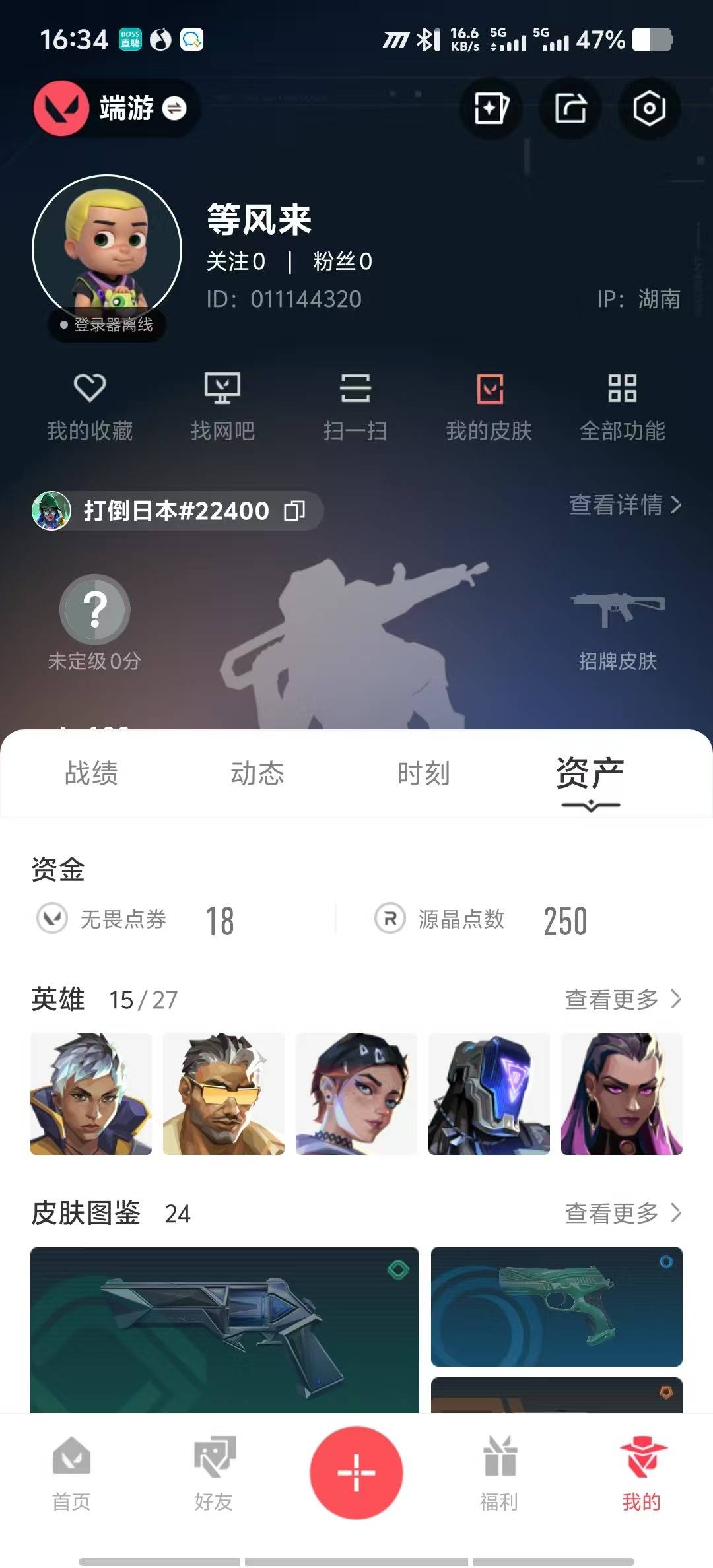View details via 查看详情
Screen dimensions: 713x1568
click(x=625, y=505)
